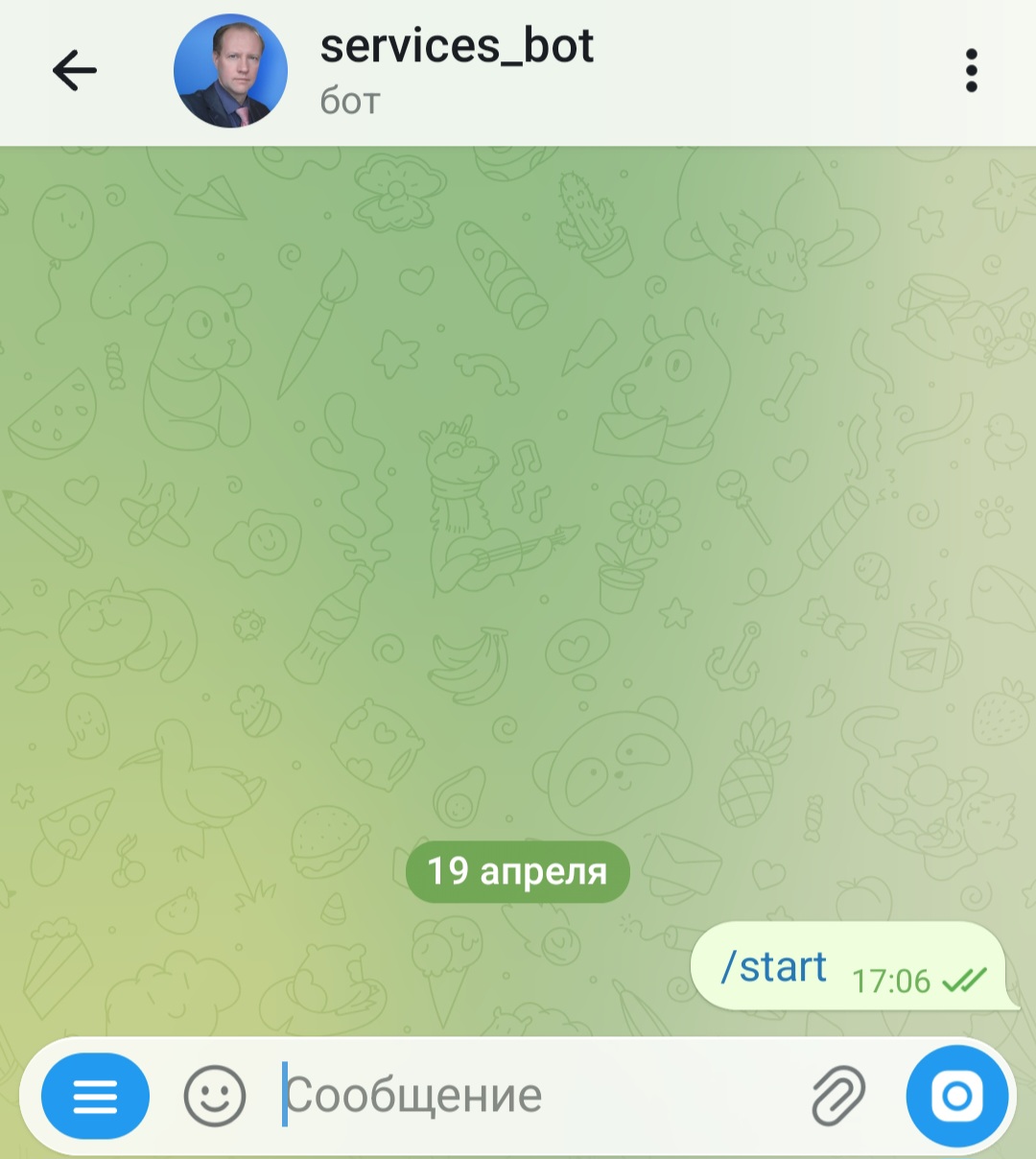Screen dimensions: 1036x1159
Task: Open the three-dot overflow menu
Action: click(971, 71)
